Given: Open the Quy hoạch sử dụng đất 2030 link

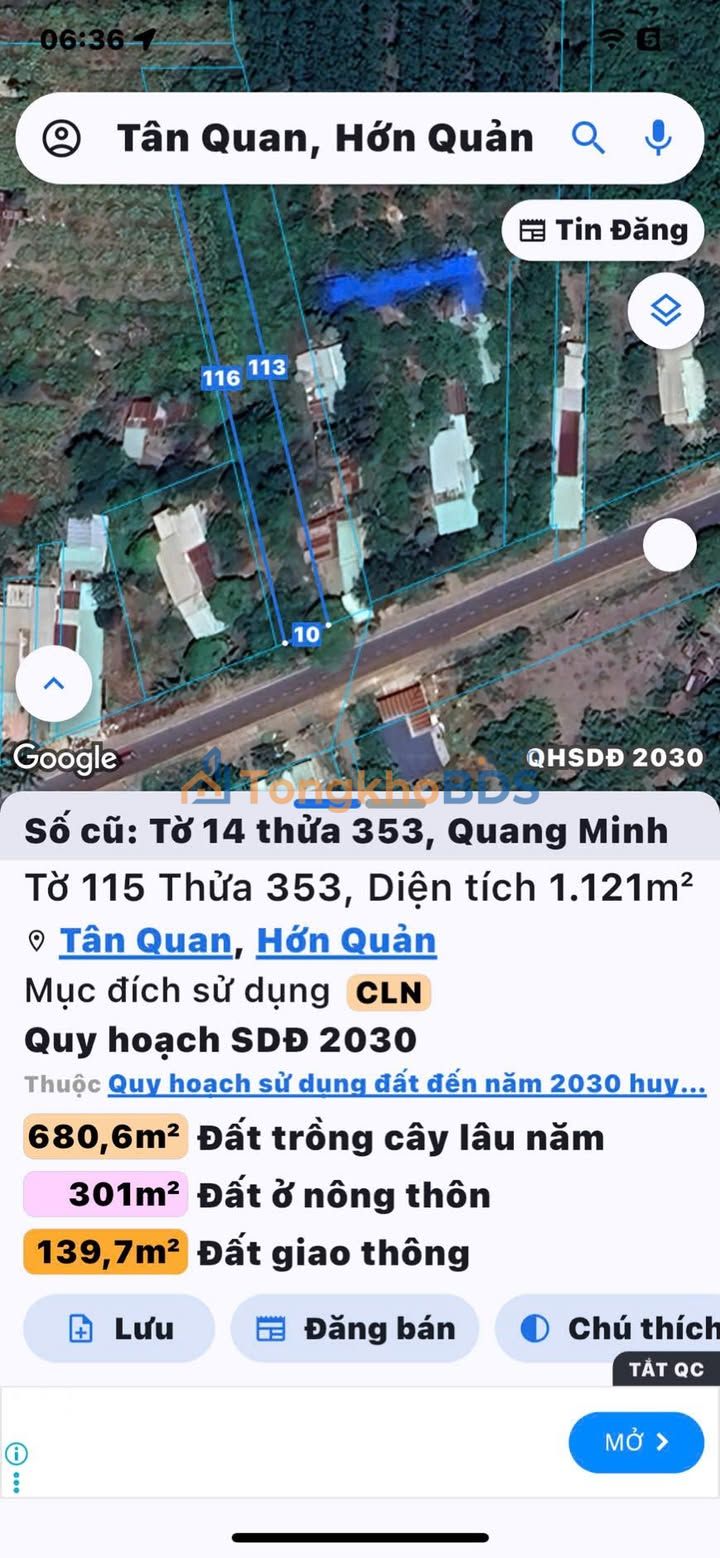Looking at the screenshot, I should (407, 1084).
